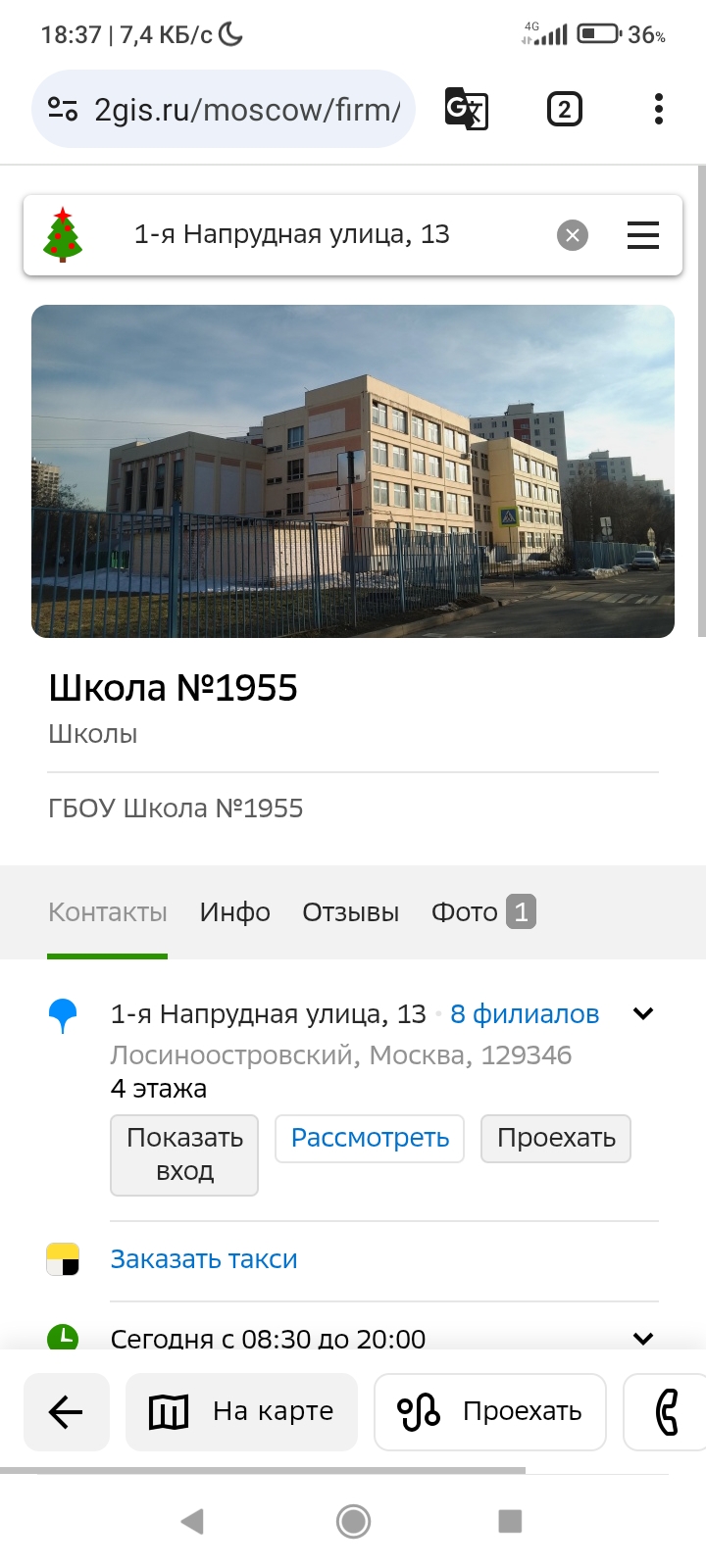The width and height of the screenshot is (706, 1568).
Task: Open the browser overflow menu
Action: click(659, 109)
